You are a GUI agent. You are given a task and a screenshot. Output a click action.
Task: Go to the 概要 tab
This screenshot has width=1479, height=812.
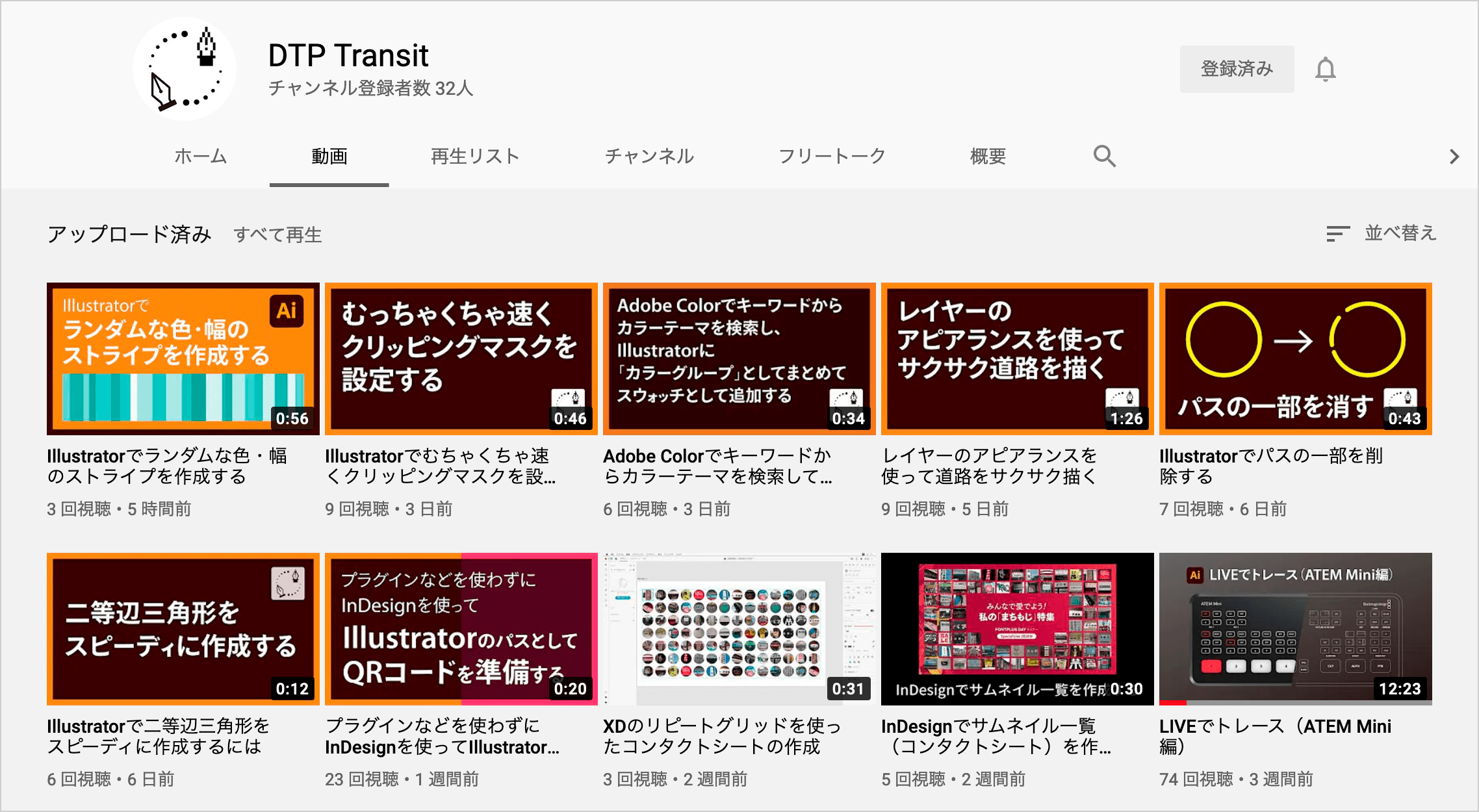click(988, 156)
